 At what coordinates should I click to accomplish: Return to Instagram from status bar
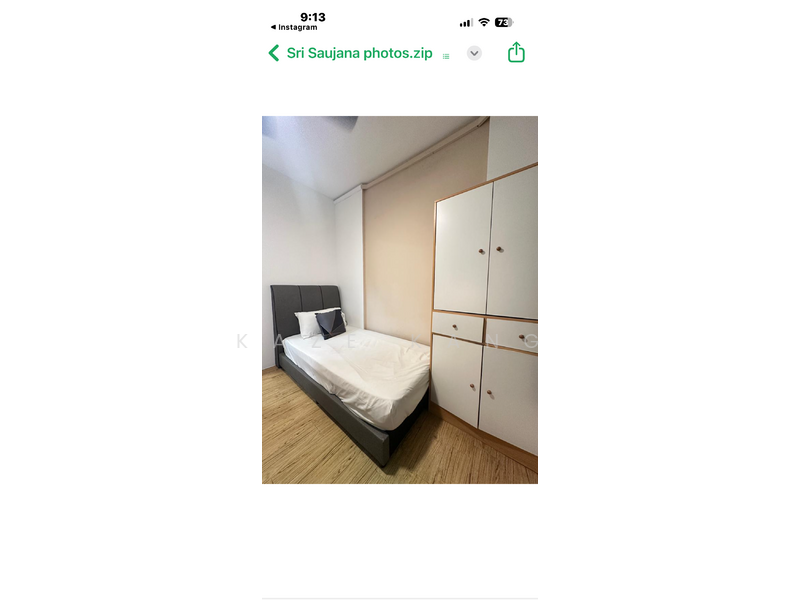pyautogui.click(x=293, y=27)
